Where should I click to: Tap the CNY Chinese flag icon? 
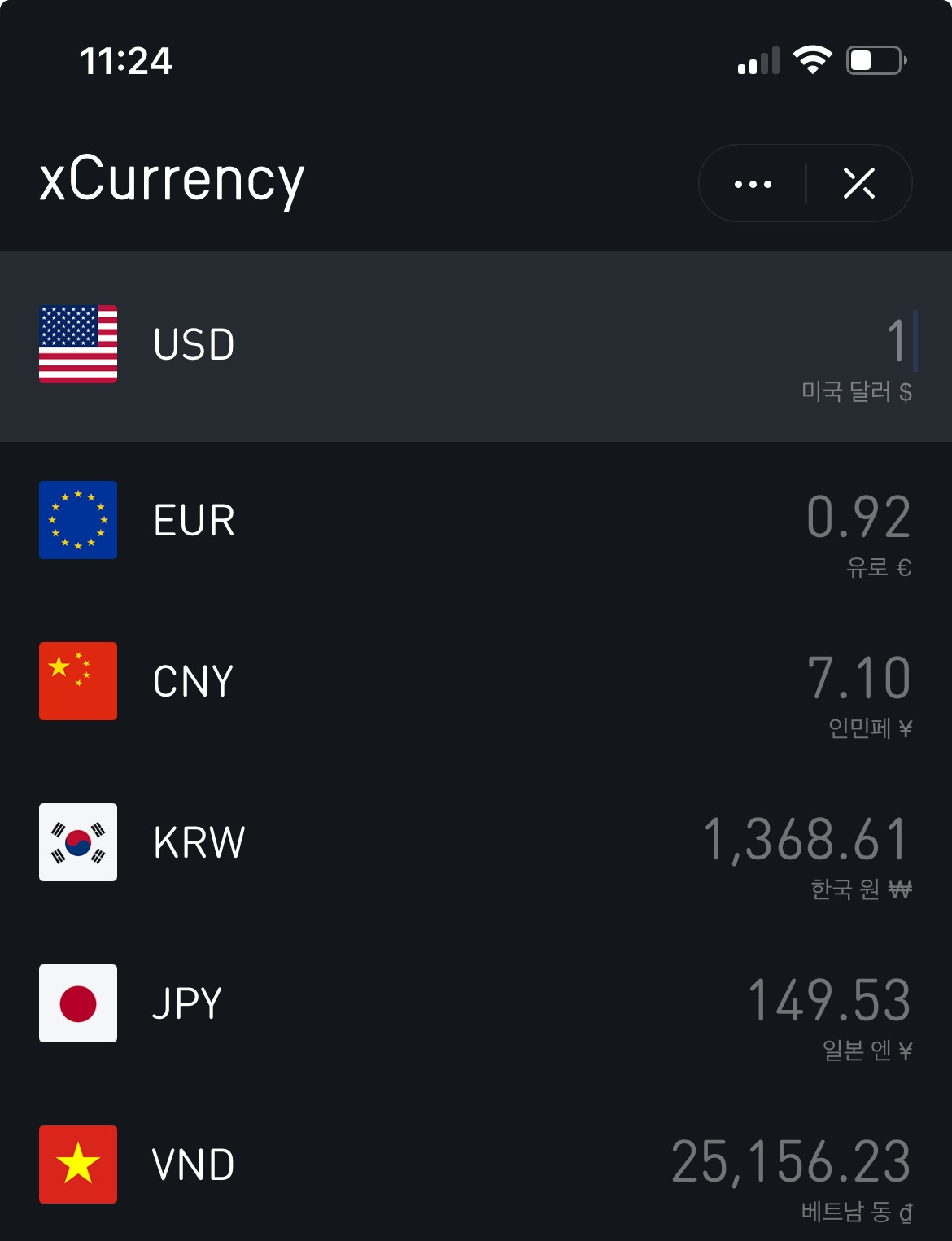click(x=78, y=681)
